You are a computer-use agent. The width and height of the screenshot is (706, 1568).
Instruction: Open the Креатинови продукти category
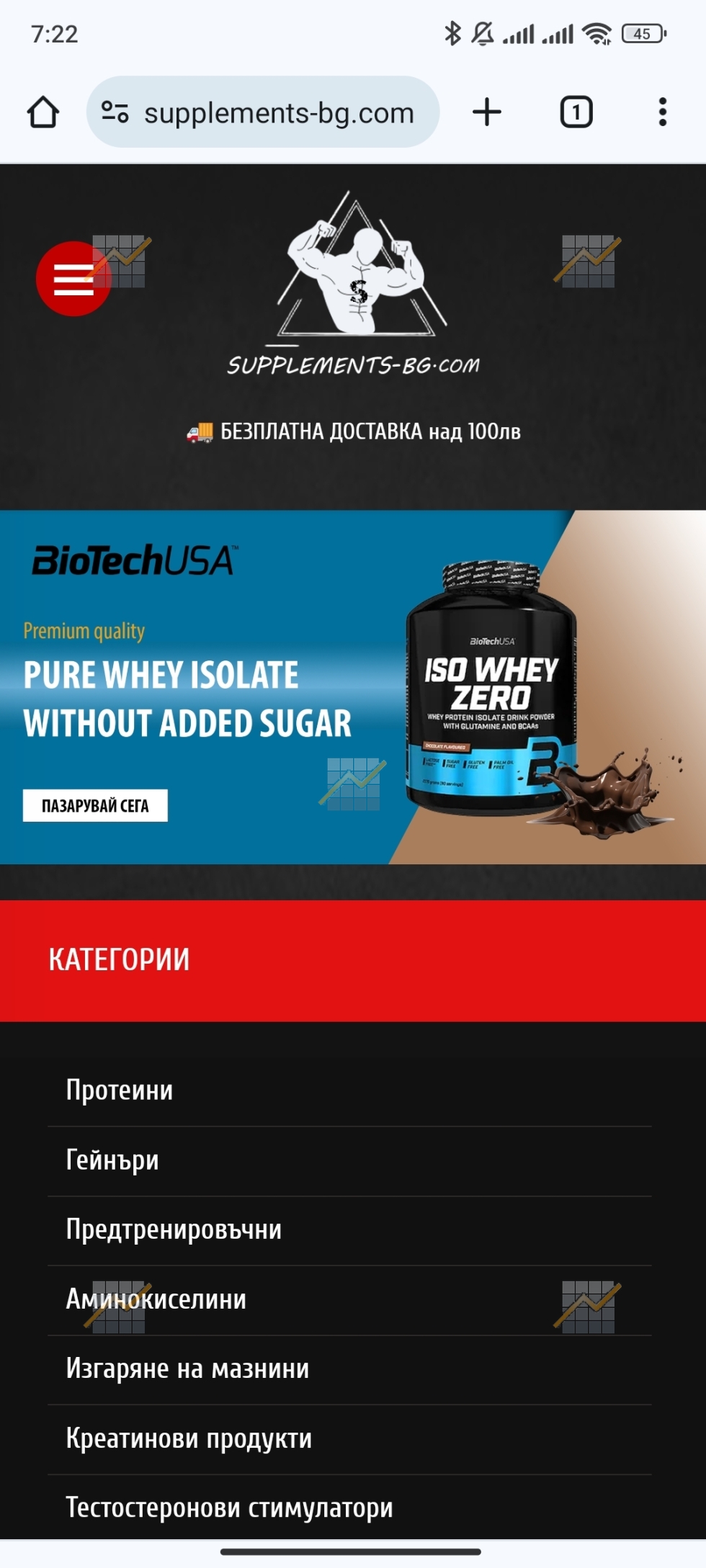[x=189, y=1438]
